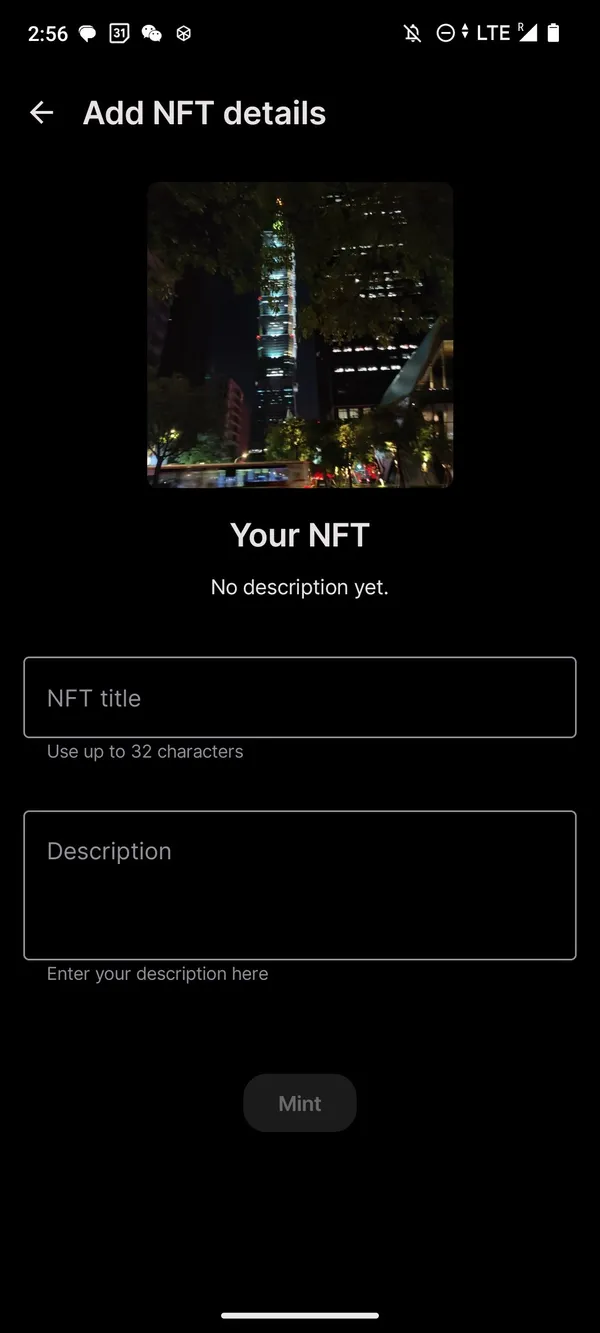Tap the Description text box
The image size is (600, 1333).
300,884
